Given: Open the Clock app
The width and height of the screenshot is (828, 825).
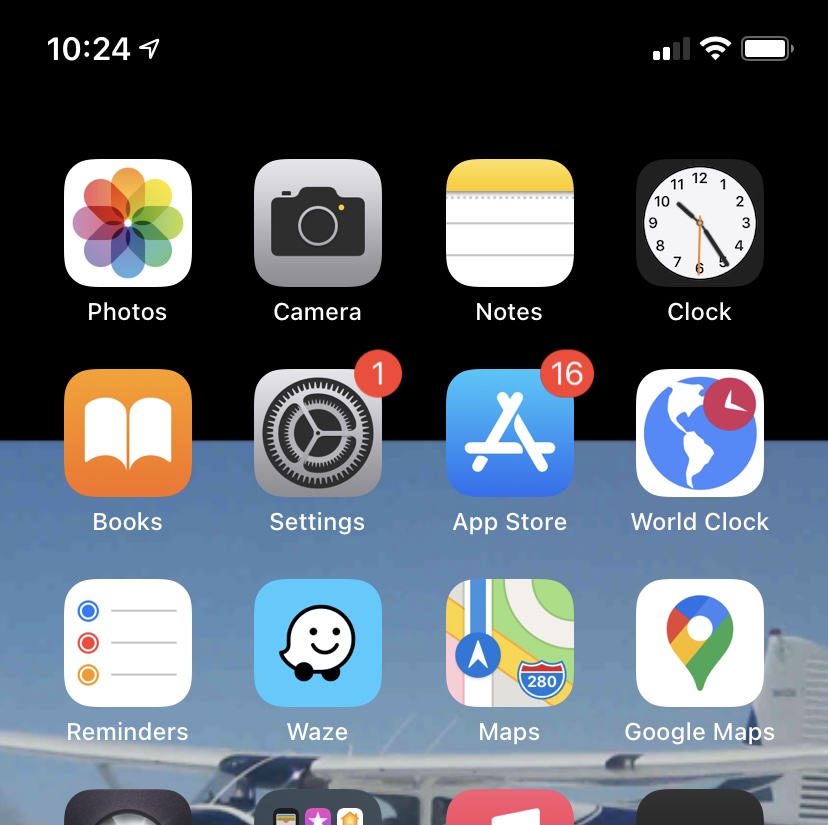Looking at the screenshot, I should [x=700, y=223].
